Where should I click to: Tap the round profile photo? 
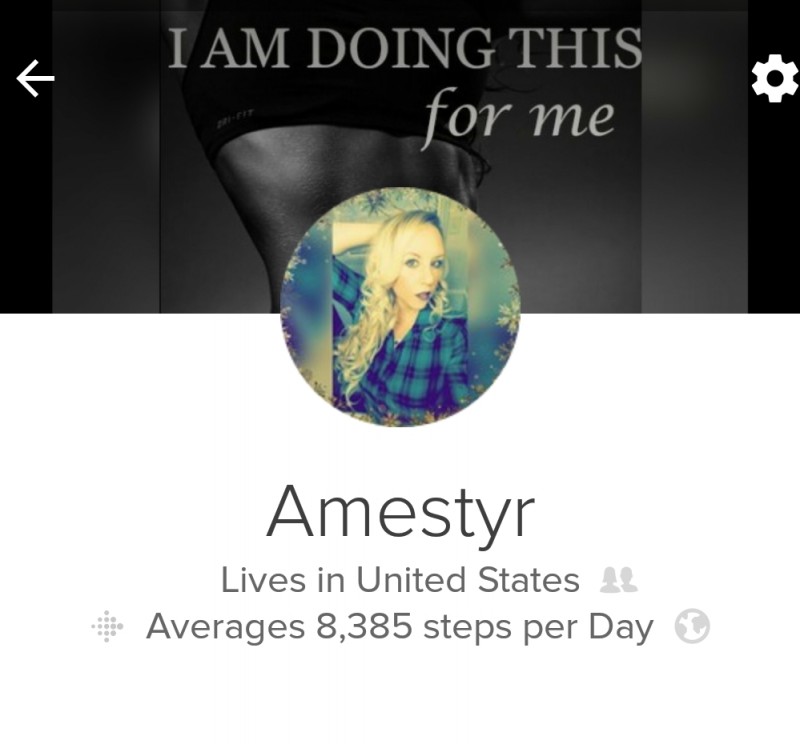[400, 307]
